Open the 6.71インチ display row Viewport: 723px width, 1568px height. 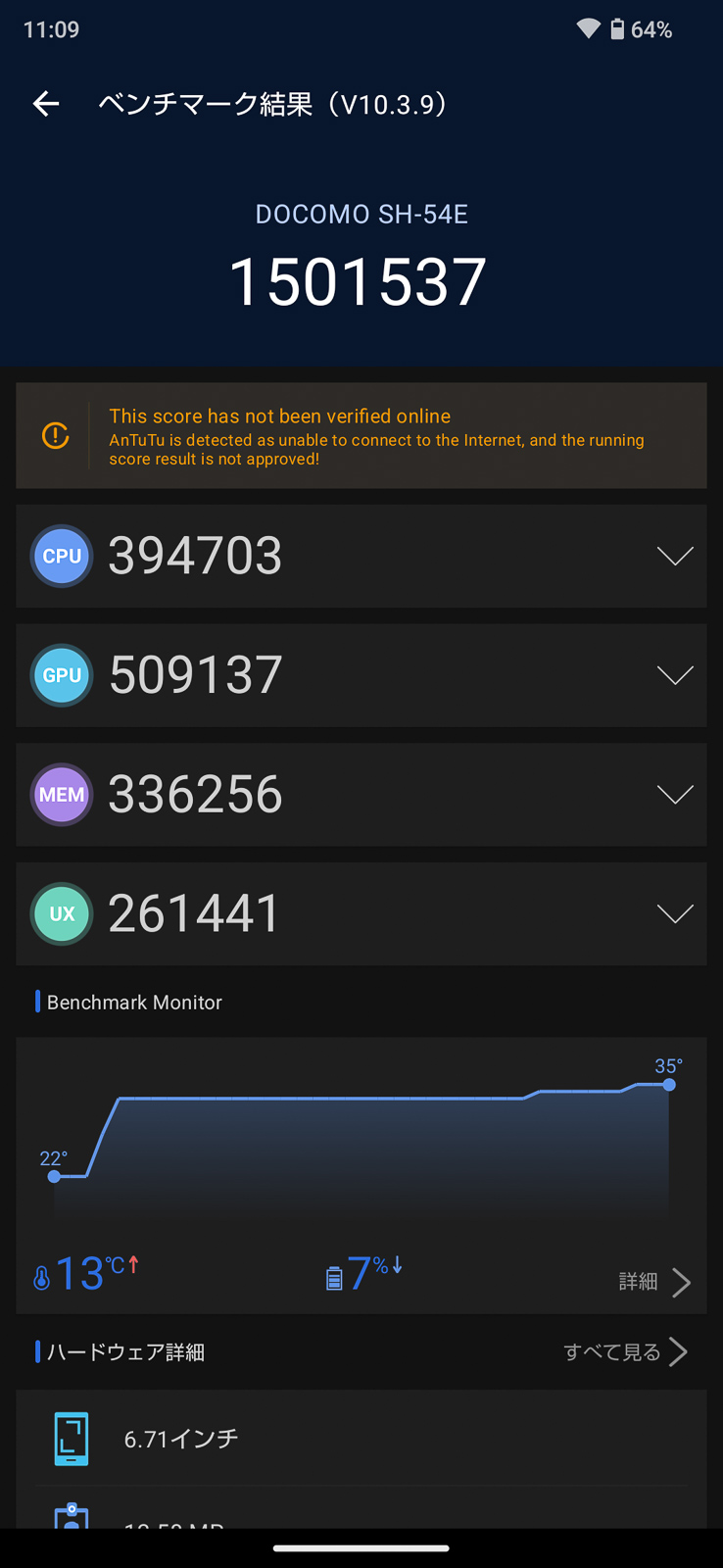point(361,1439)
